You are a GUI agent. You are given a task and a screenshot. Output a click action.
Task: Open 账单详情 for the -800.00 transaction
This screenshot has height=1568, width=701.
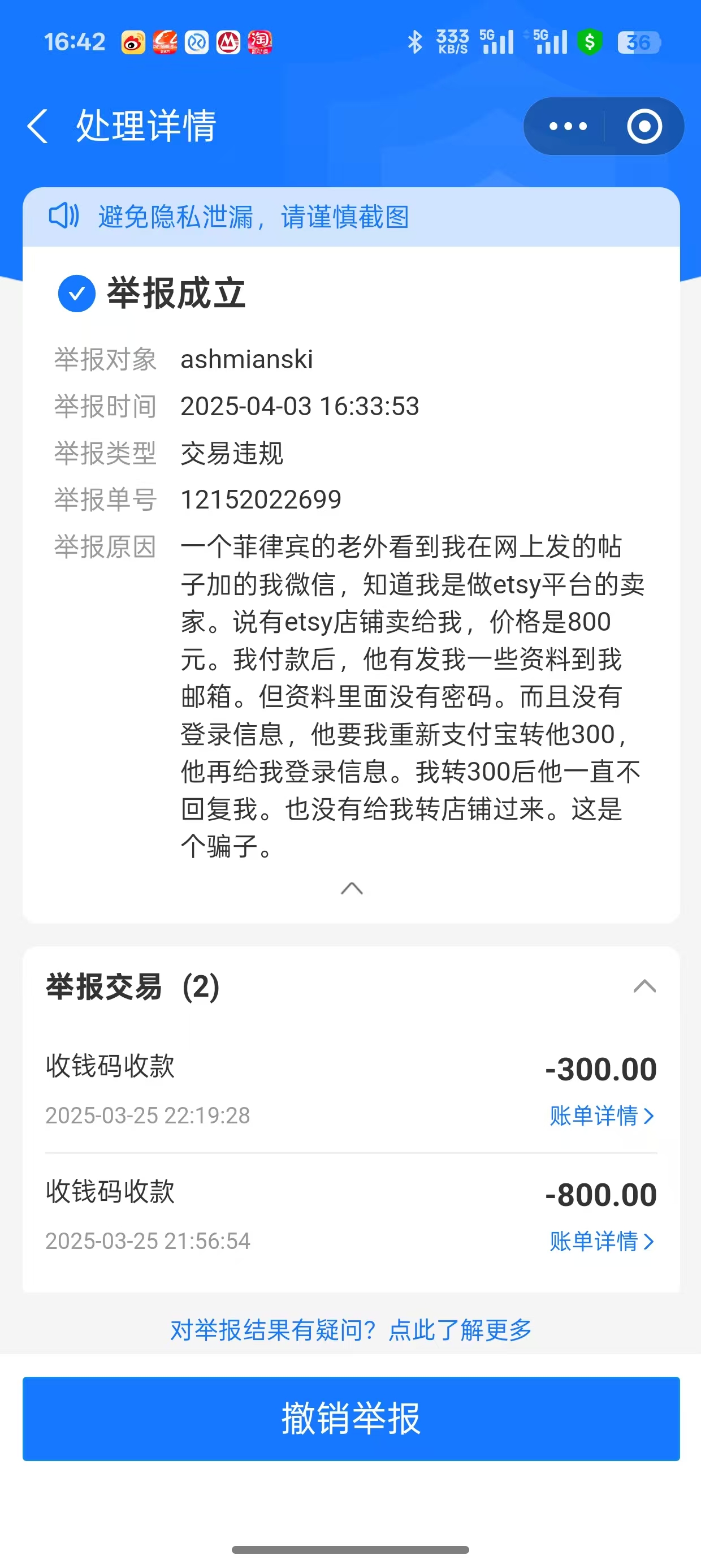click(599, 1241)
